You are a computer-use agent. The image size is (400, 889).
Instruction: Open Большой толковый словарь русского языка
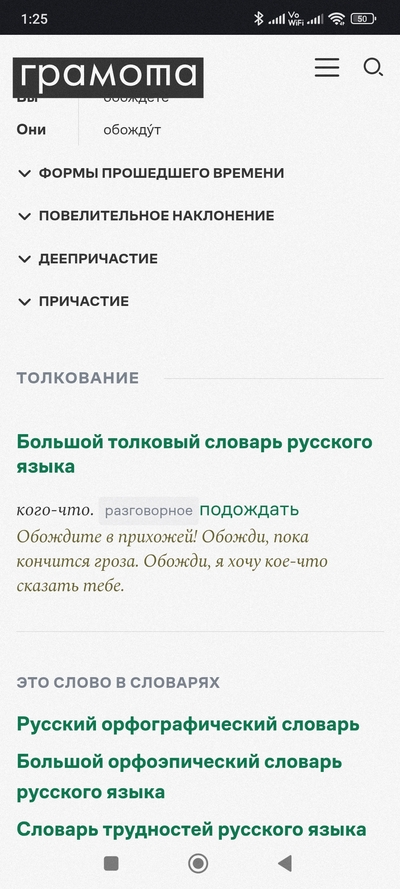(194, 455)
